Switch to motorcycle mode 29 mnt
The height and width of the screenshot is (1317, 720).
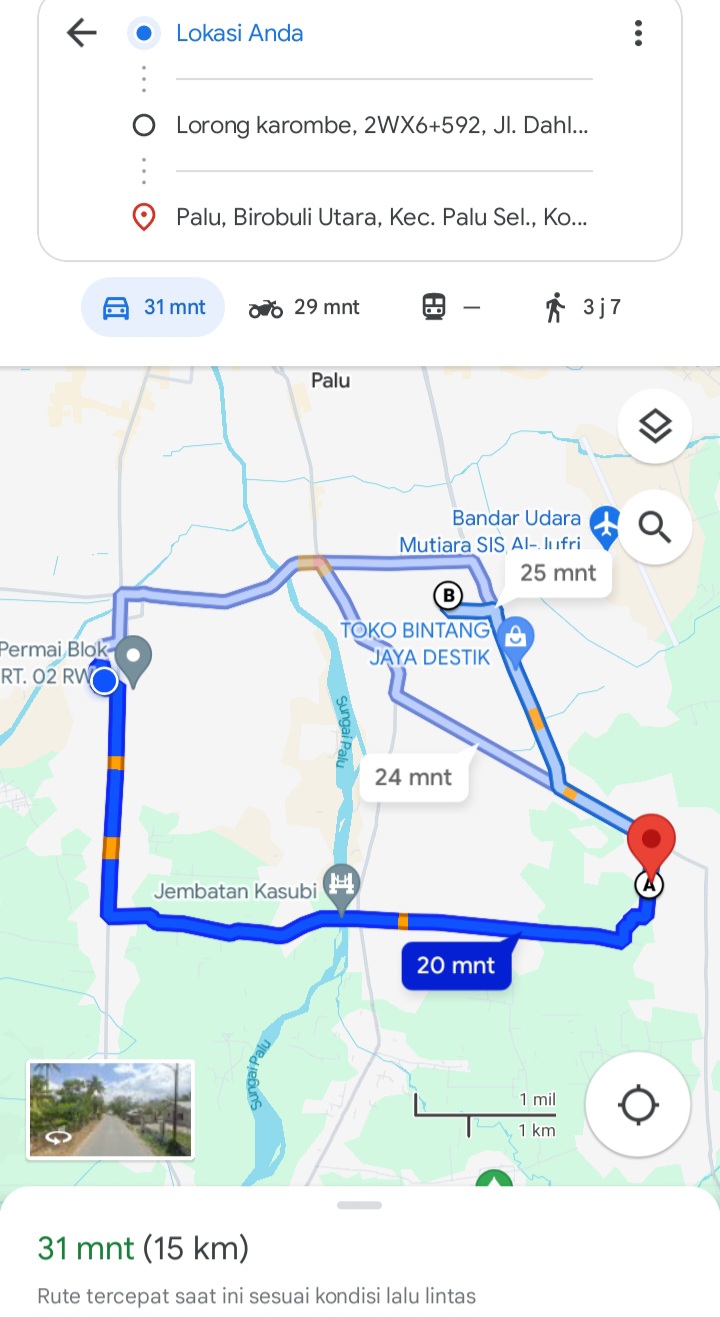(304, 307)
